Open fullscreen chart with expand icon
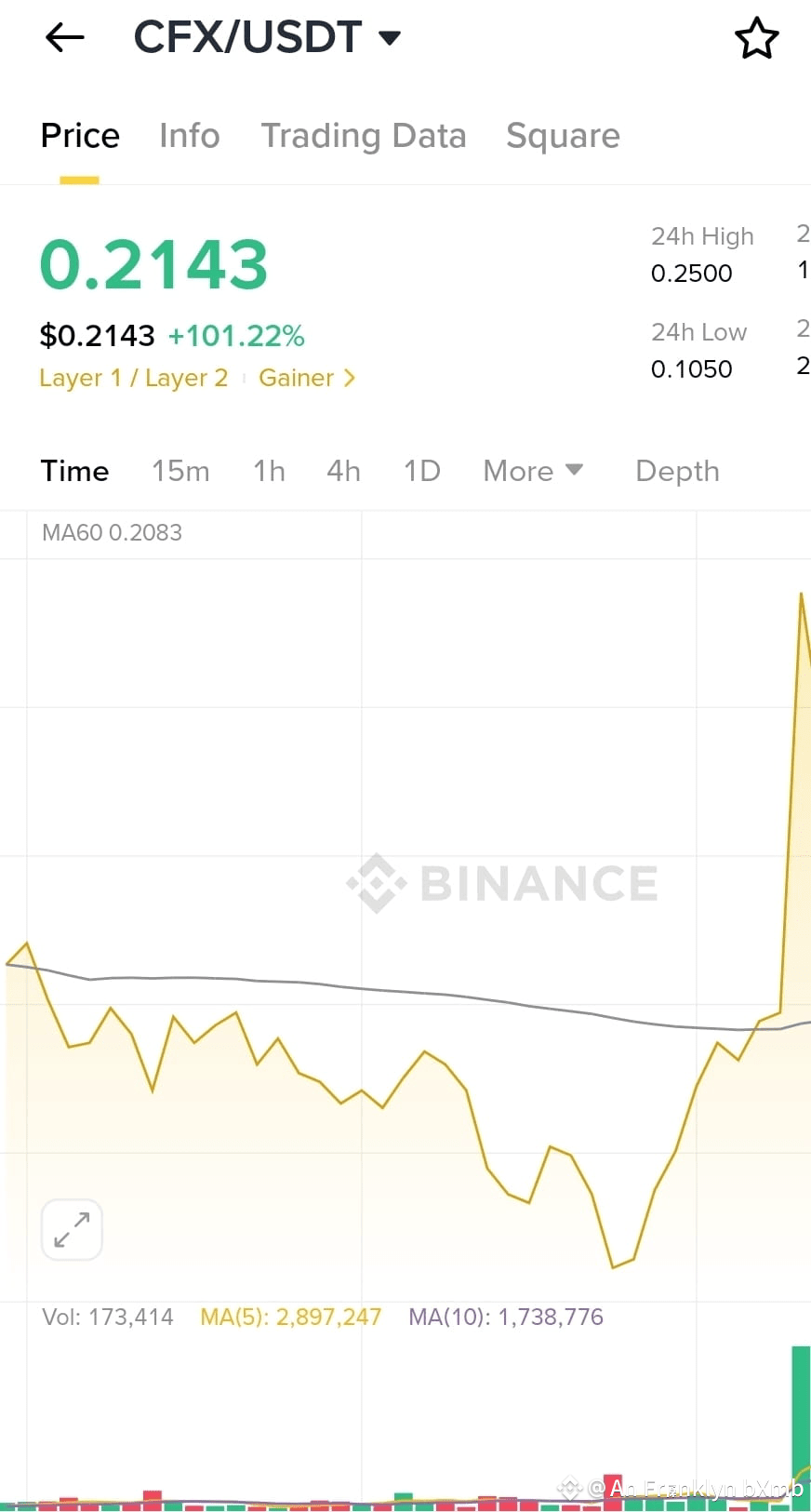 pyautogui.click(x=72, y=1229)
